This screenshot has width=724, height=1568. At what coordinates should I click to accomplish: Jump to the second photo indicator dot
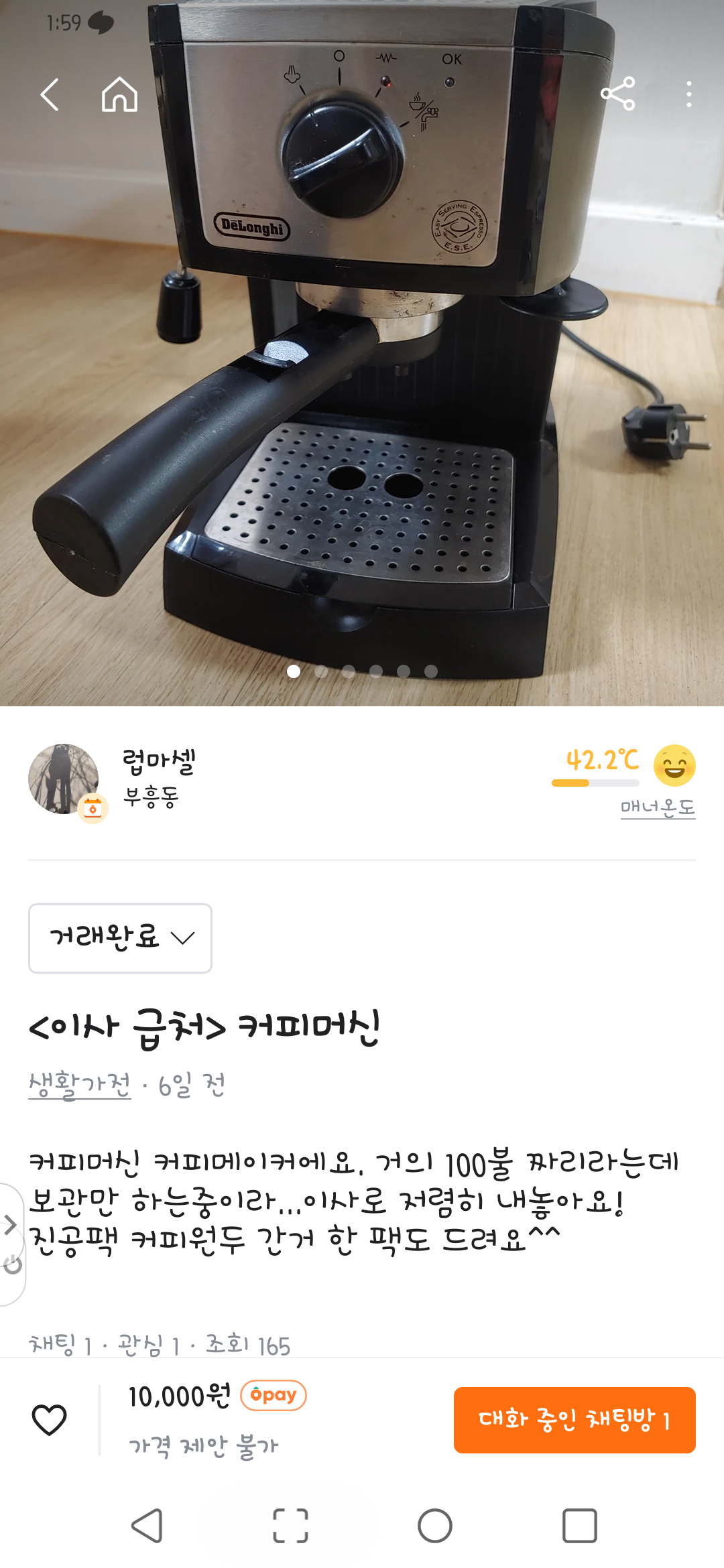point(321,671)
